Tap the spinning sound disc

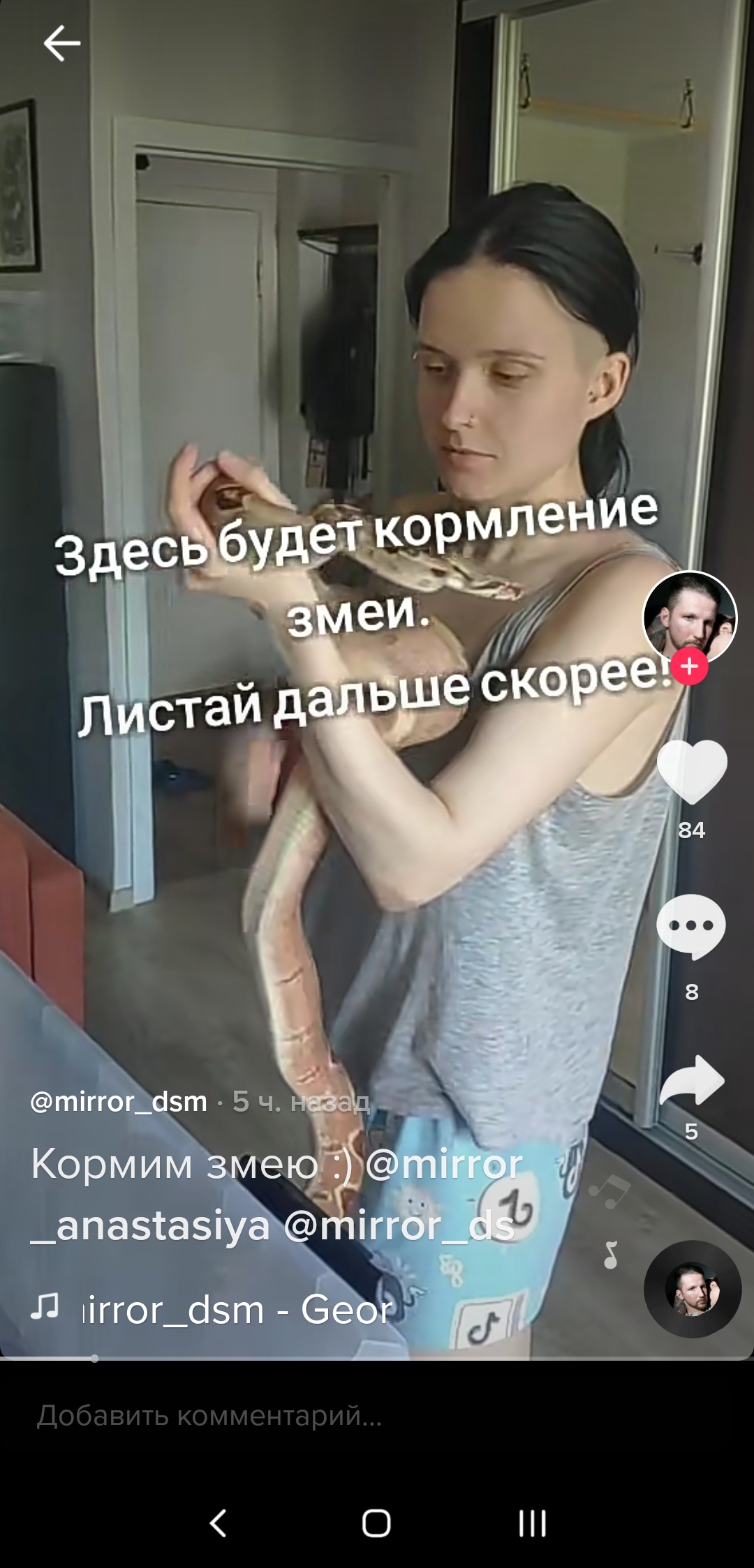pos(692,1289)
